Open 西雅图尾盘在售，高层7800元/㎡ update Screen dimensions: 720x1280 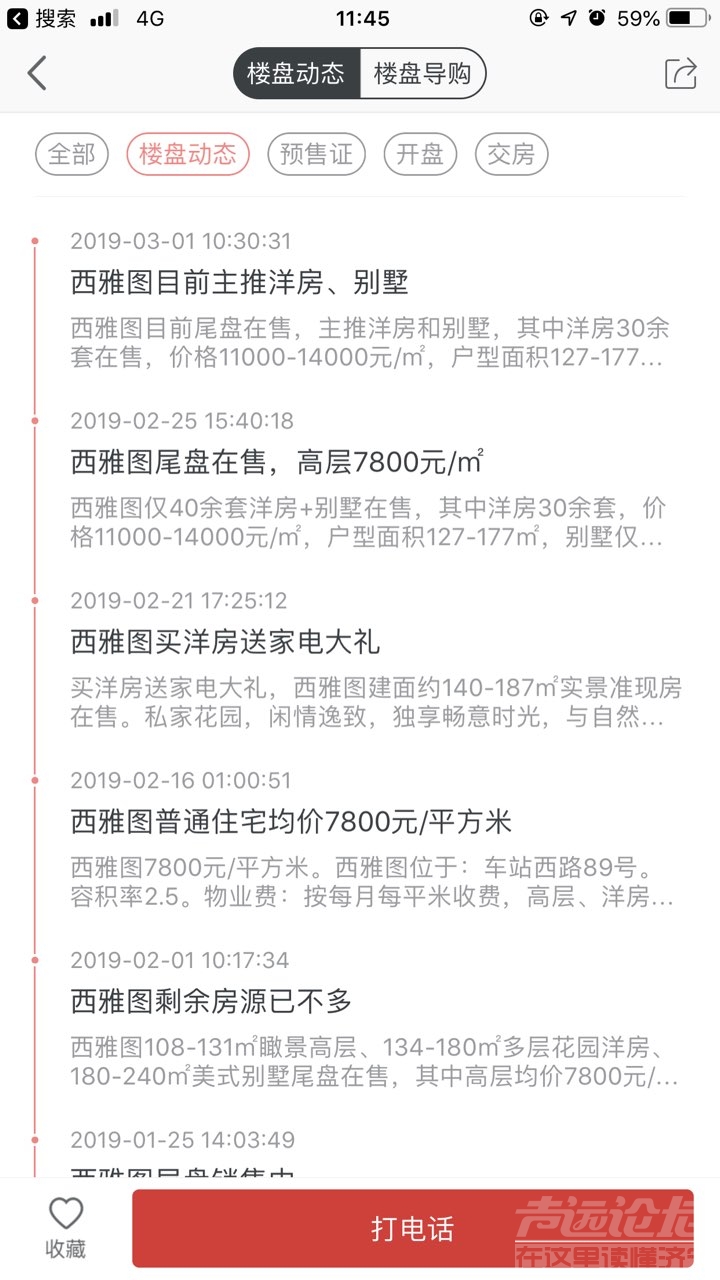click(x=277, y=462)
